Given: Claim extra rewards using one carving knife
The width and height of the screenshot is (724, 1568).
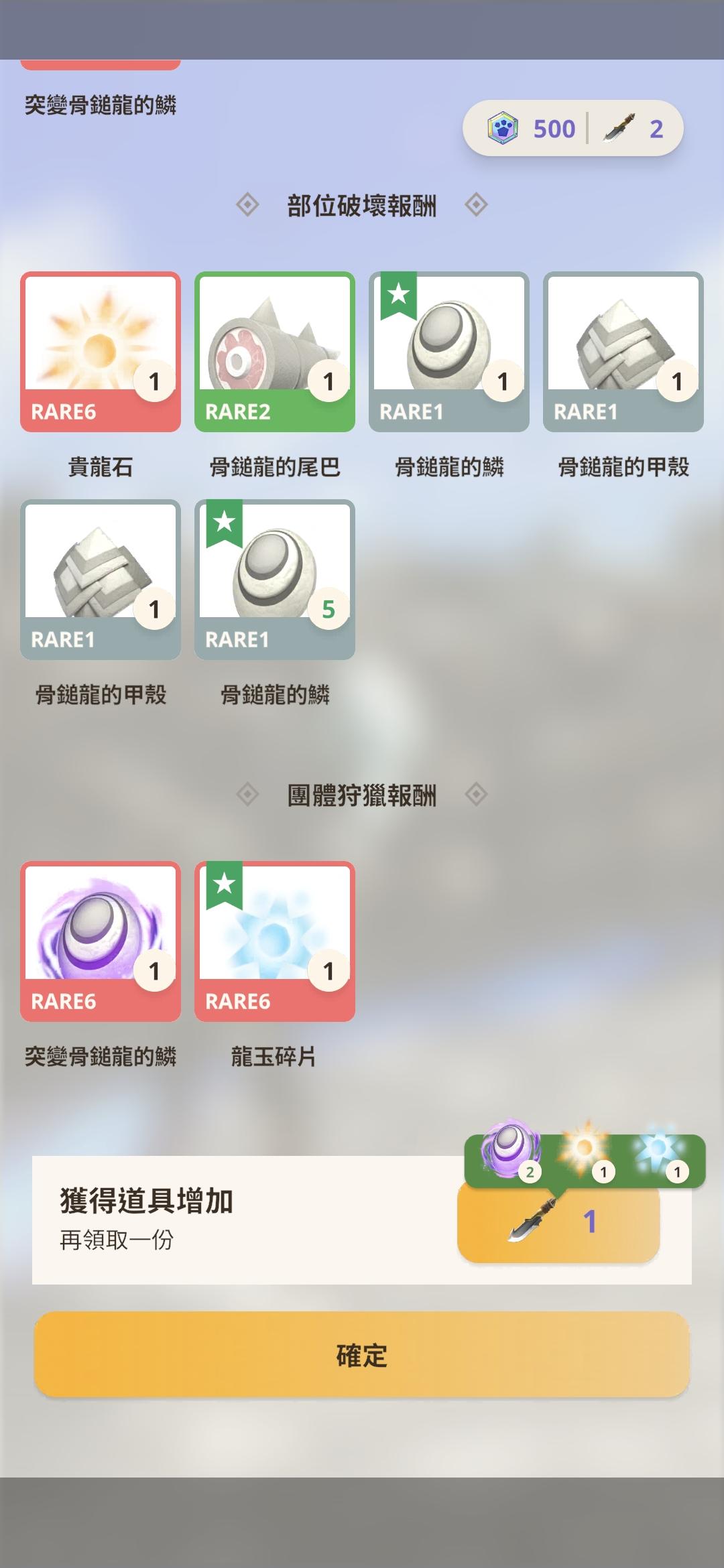Looking at the screenshot, I should tap(558, 1222).
